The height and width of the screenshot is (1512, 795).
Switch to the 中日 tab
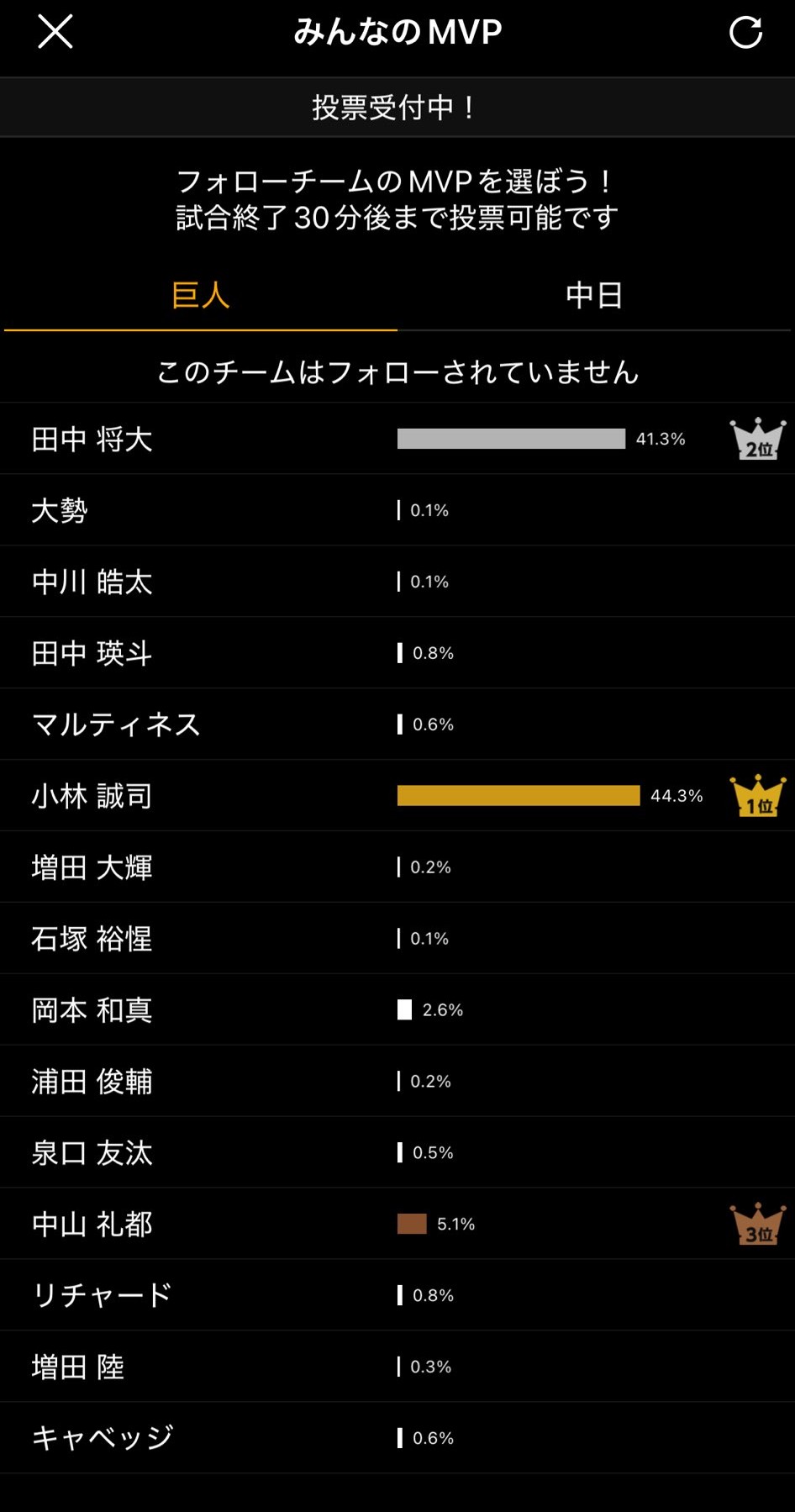pyautogui.click(x=594, y=295)
